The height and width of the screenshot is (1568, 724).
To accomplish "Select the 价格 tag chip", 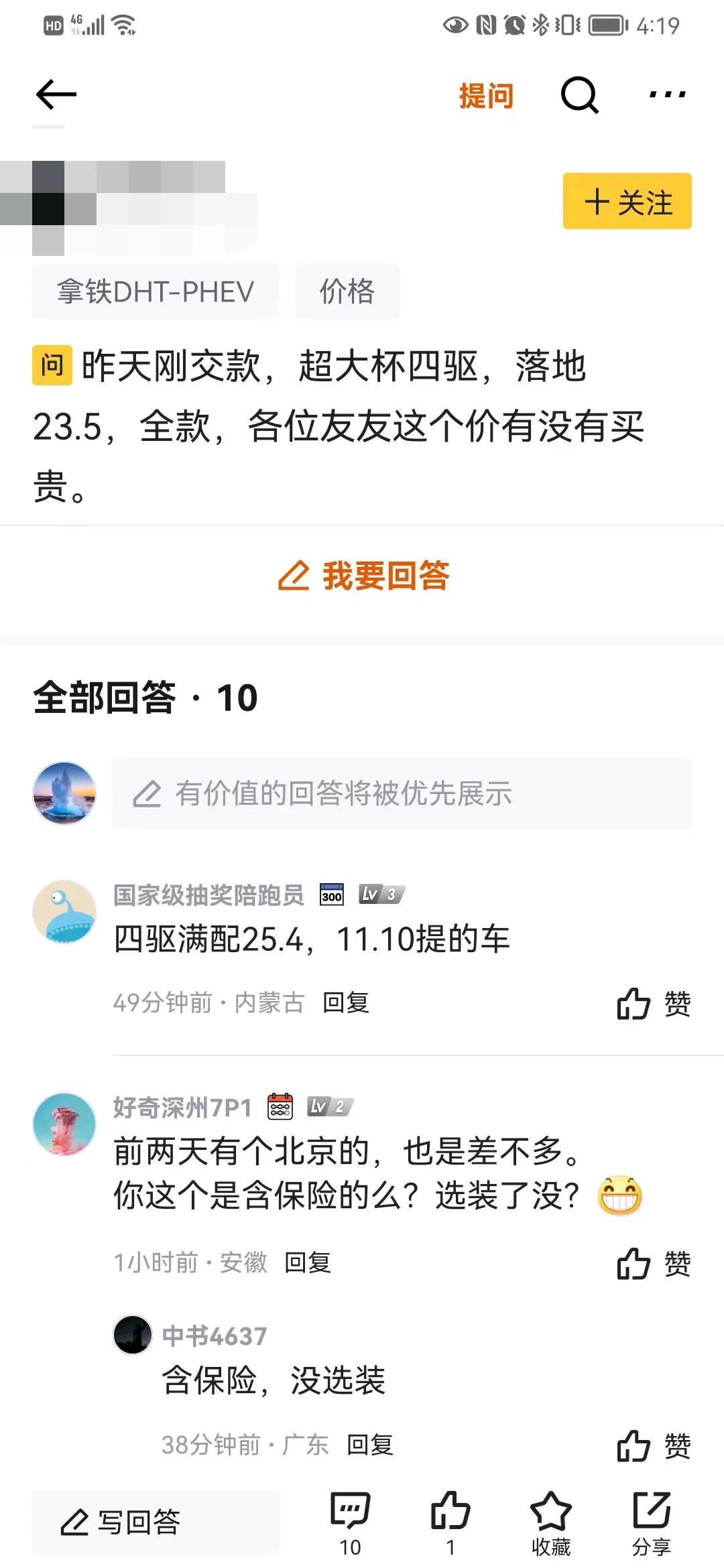I will tap(347, 291).
